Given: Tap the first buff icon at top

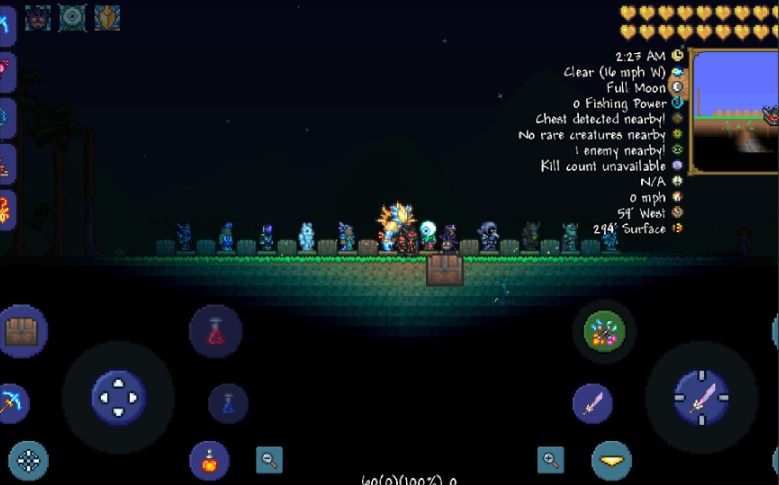Looking at the screenshot, I should (x=37, y=16).
